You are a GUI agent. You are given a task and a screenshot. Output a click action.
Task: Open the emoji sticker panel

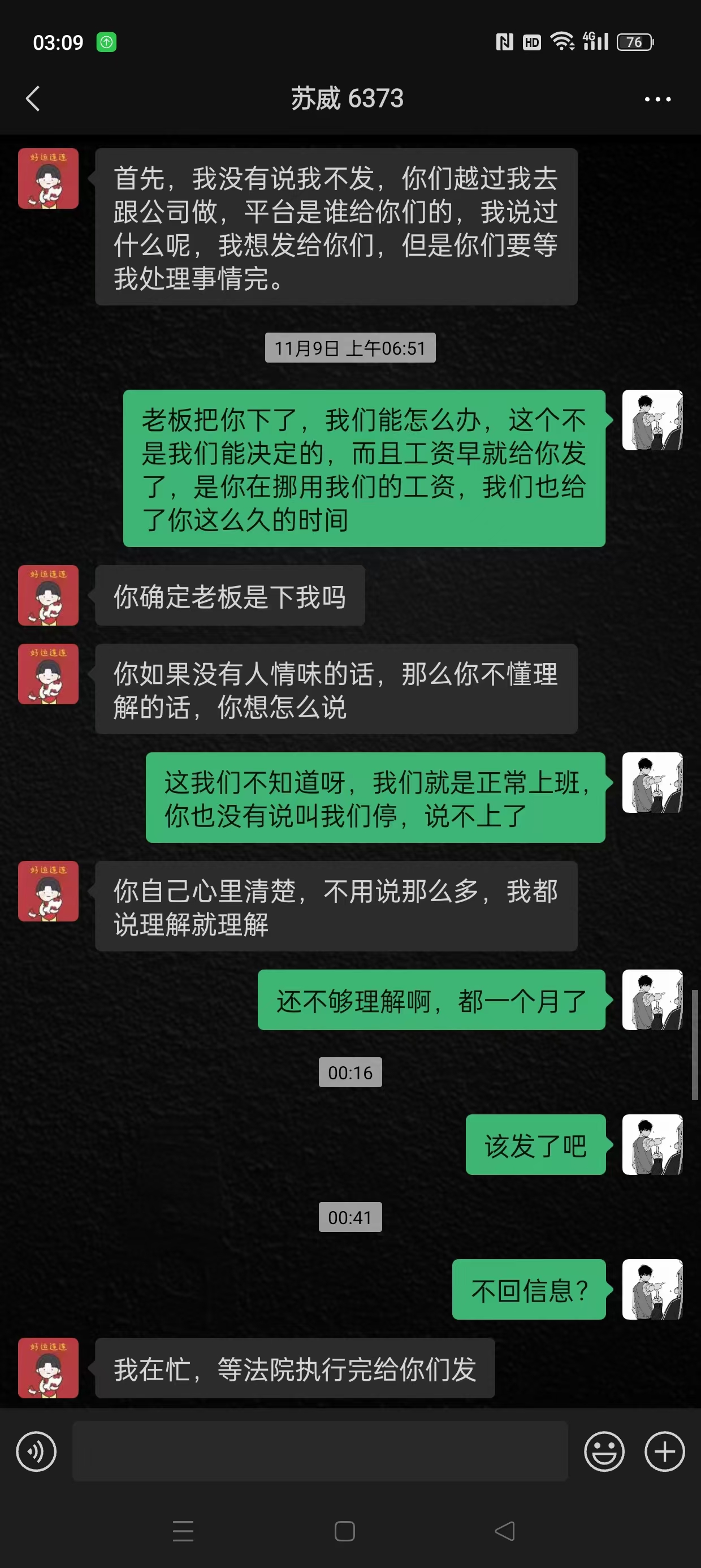coord(604,1451)
